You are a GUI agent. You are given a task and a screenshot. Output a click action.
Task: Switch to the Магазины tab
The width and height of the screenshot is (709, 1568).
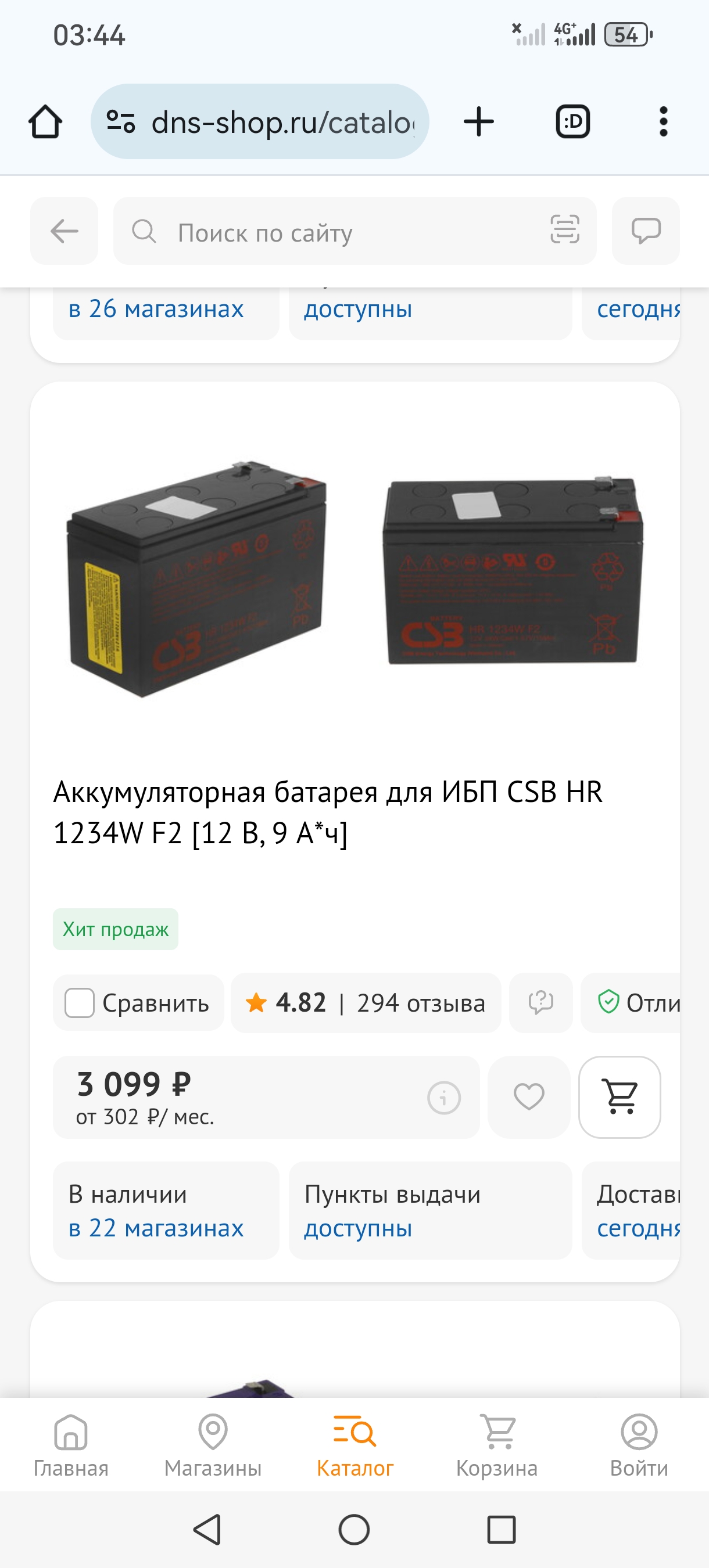(x=213, y=1444)
